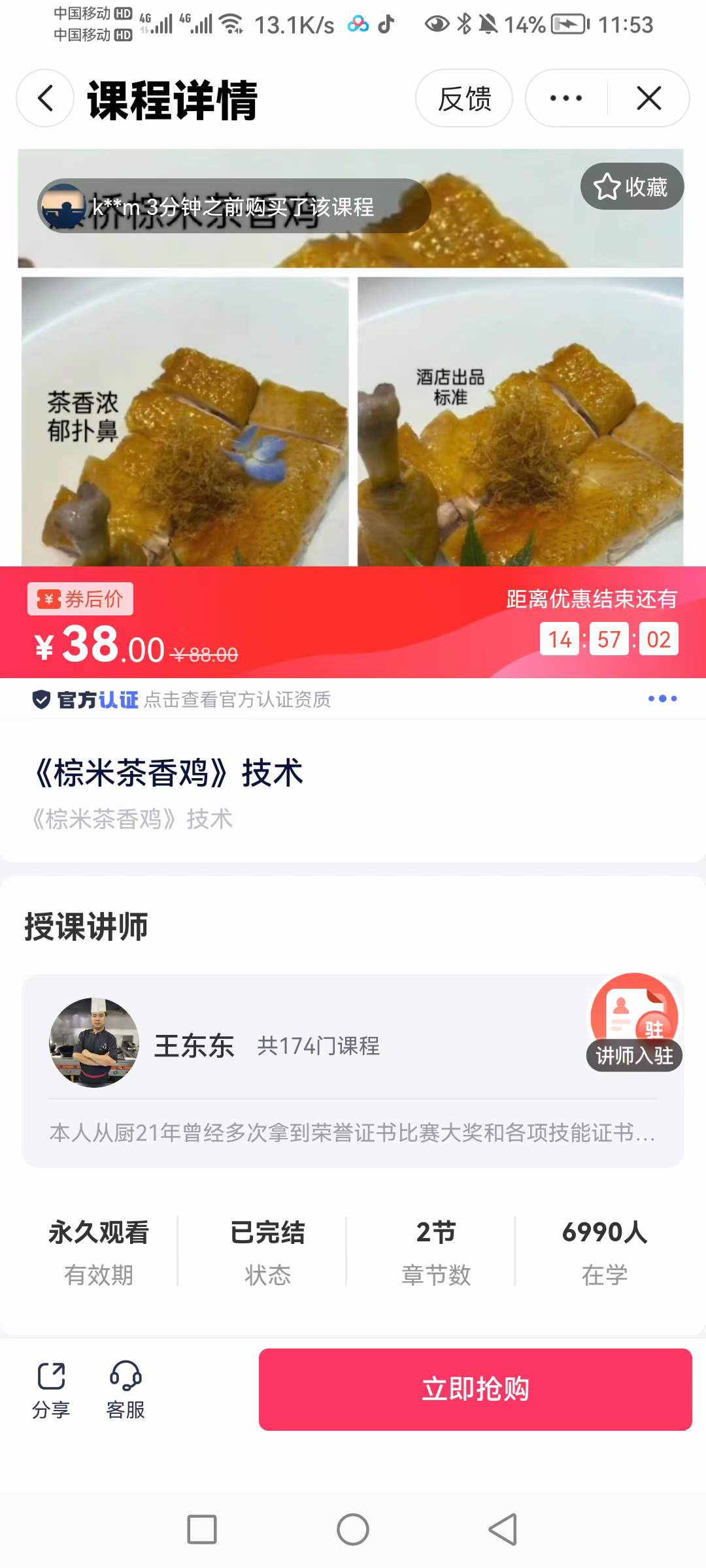Open the ellipsis menu in the top bar

pyautogui.click(x=565, y=98)
